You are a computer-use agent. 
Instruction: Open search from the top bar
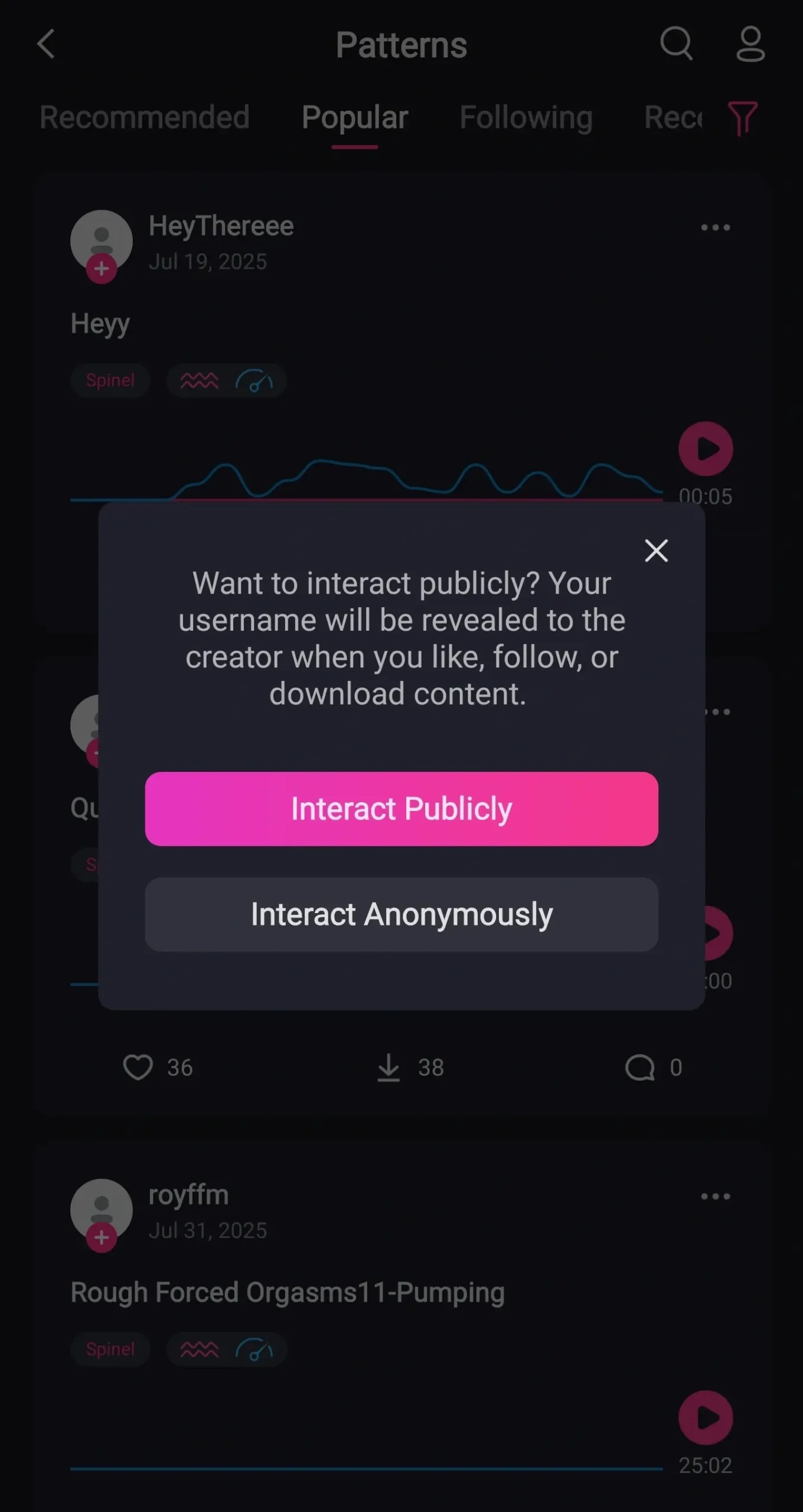point(676,44)
